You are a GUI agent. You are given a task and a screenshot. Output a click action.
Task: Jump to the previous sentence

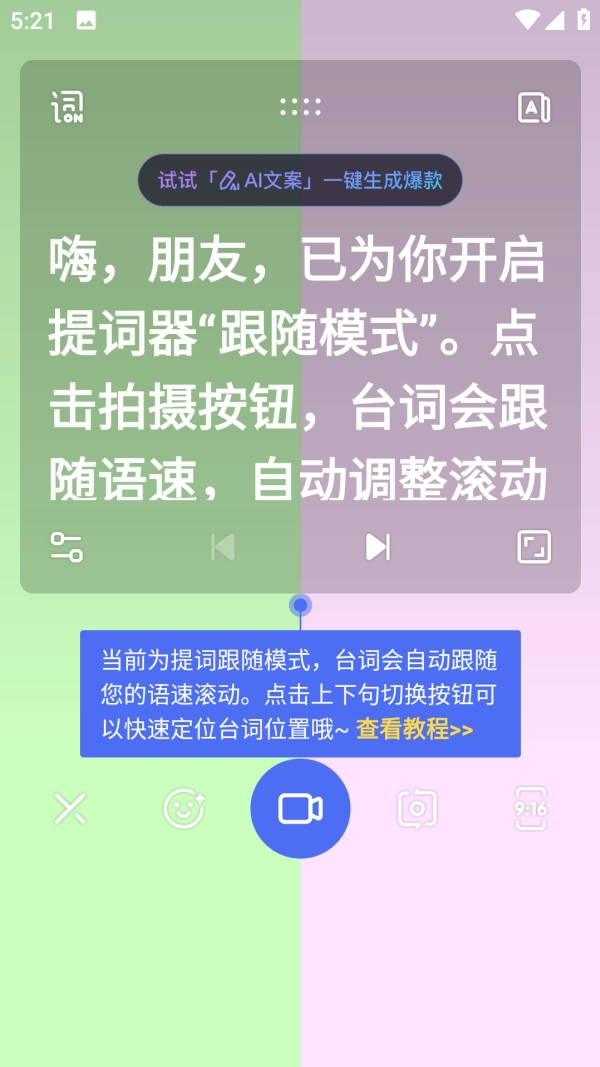coord(223,547)
